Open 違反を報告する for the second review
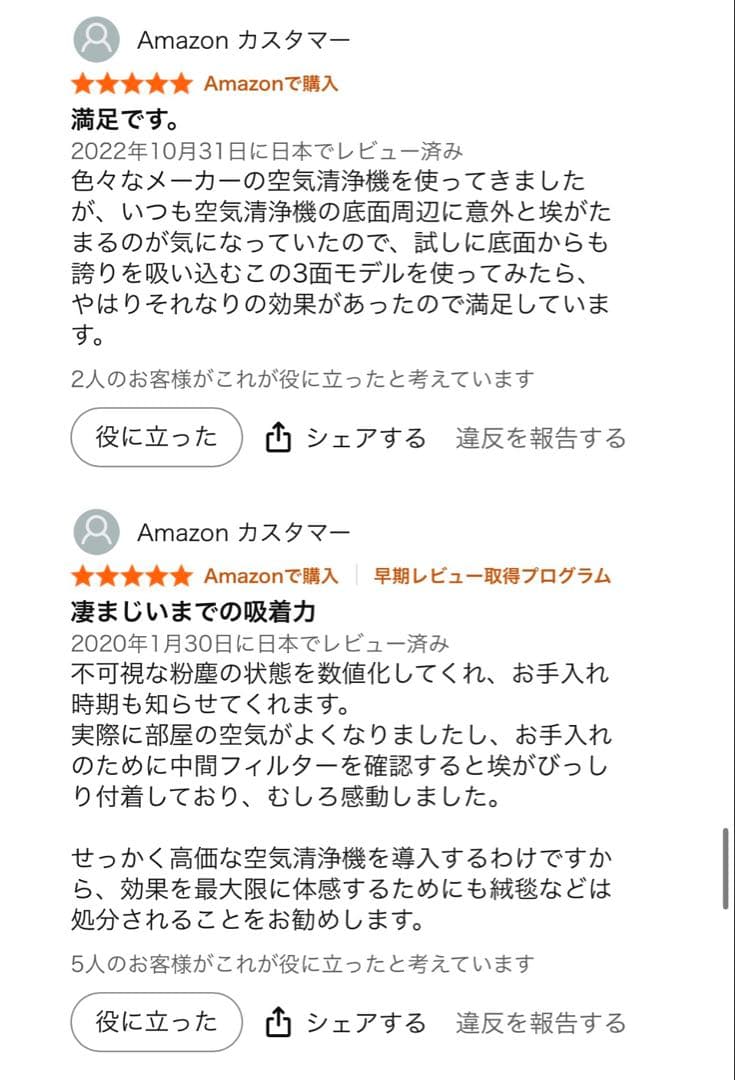Viewport: 735px width, 1080px height. tap(541, 1022)
